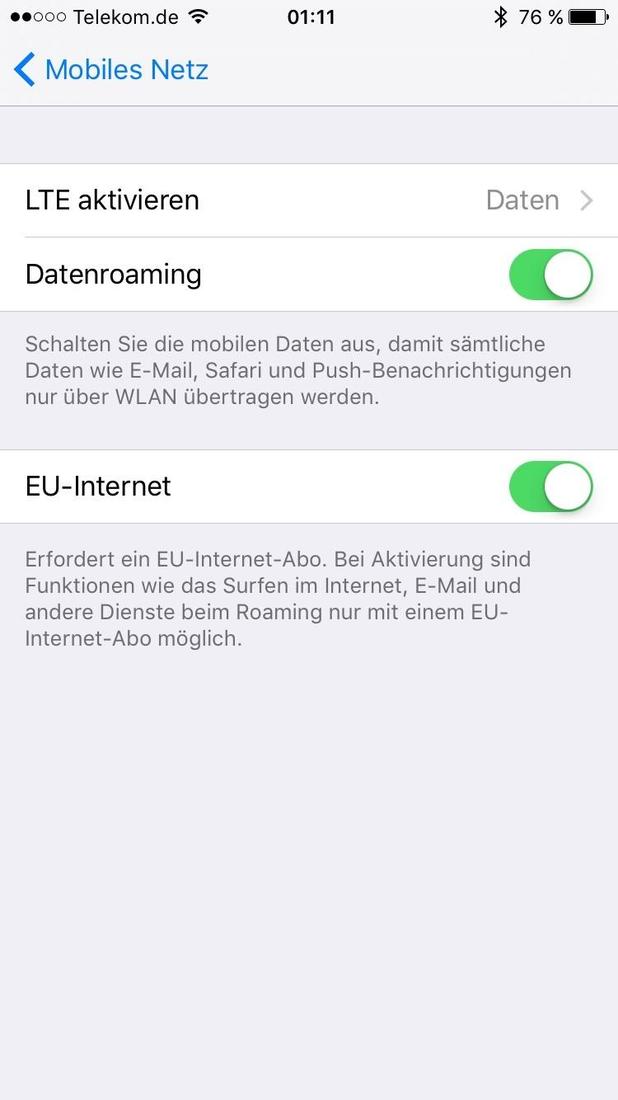This screenshot has width=618, height=1100.
Task: Turn off the Datenroaming switch
Action: [551, 274]
